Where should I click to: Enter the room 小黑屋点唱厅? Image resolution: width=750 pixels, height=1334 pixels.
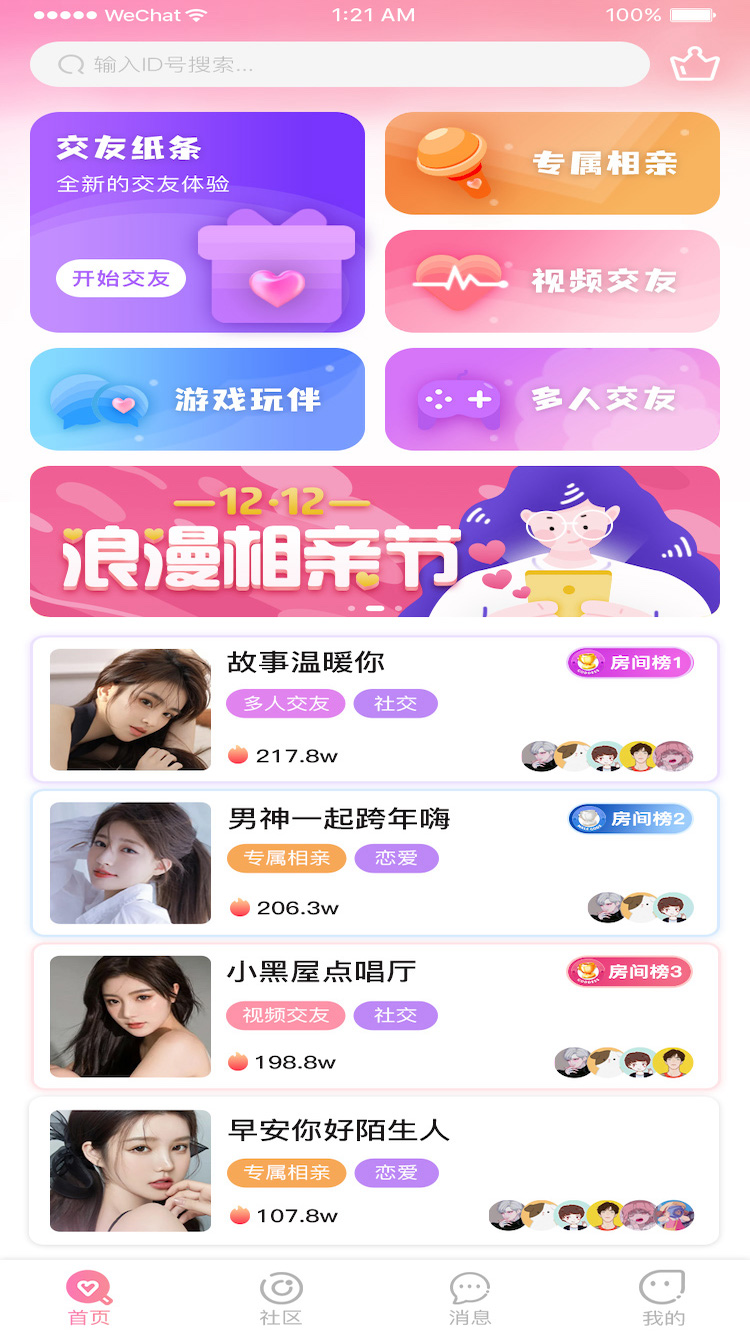pyautogui.click(x=374, y=1016)
